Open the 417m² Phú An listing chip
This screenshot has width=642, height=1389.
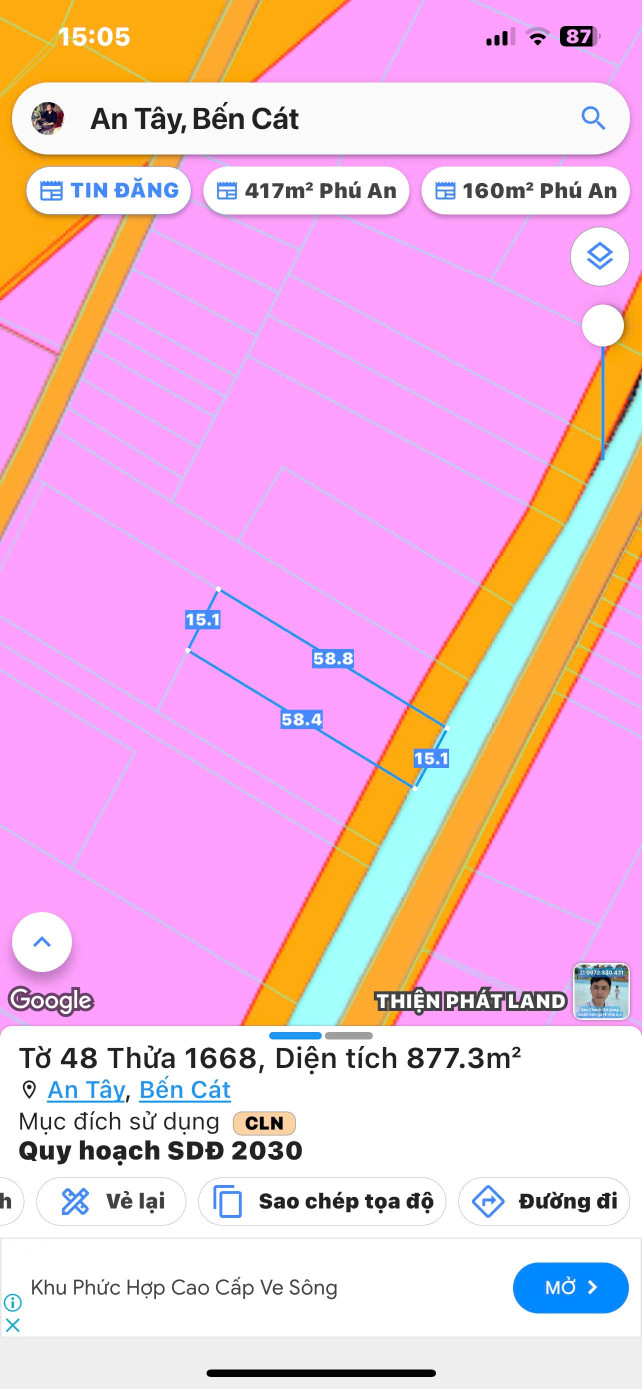pos(306,190)
